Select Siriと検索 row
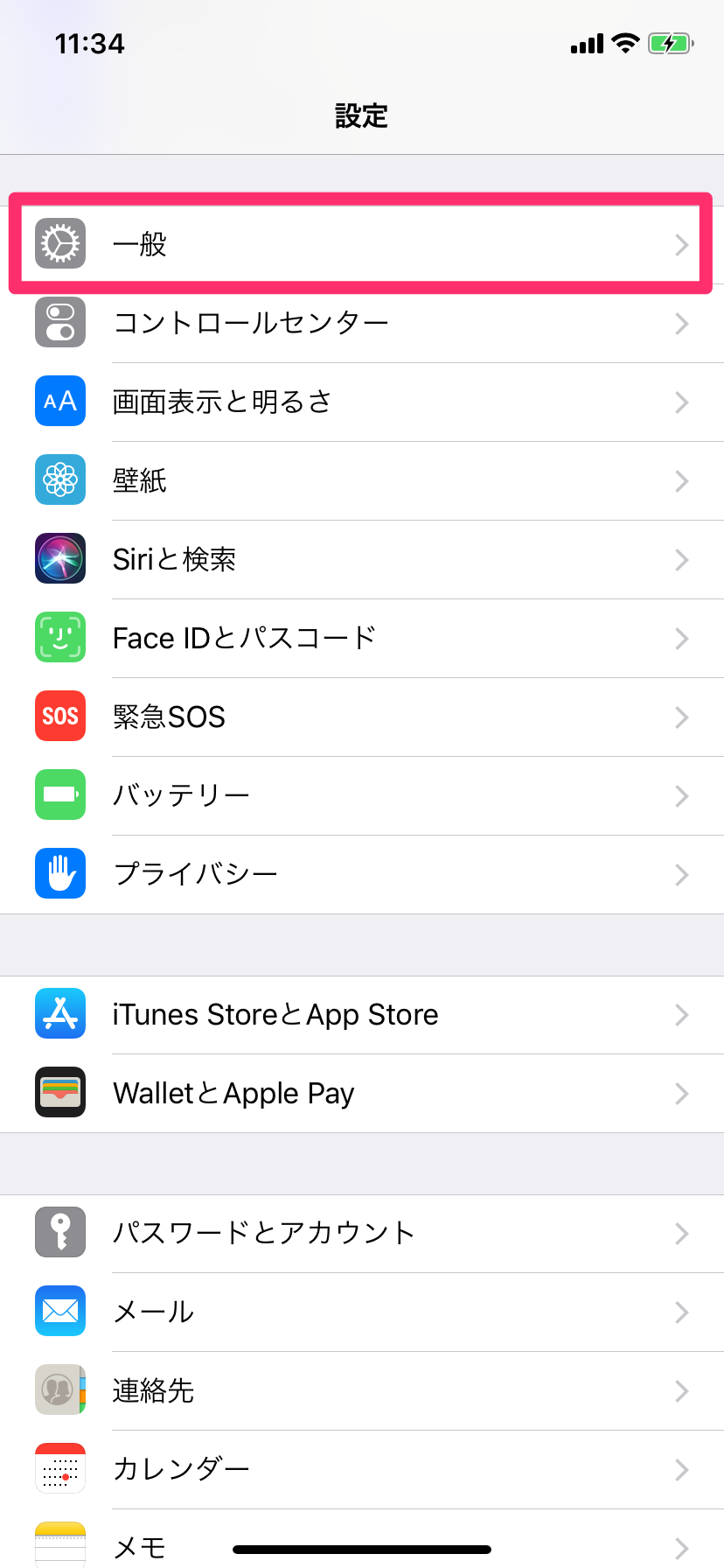This screenshot has height=1568, width=724. click(362, 559)
